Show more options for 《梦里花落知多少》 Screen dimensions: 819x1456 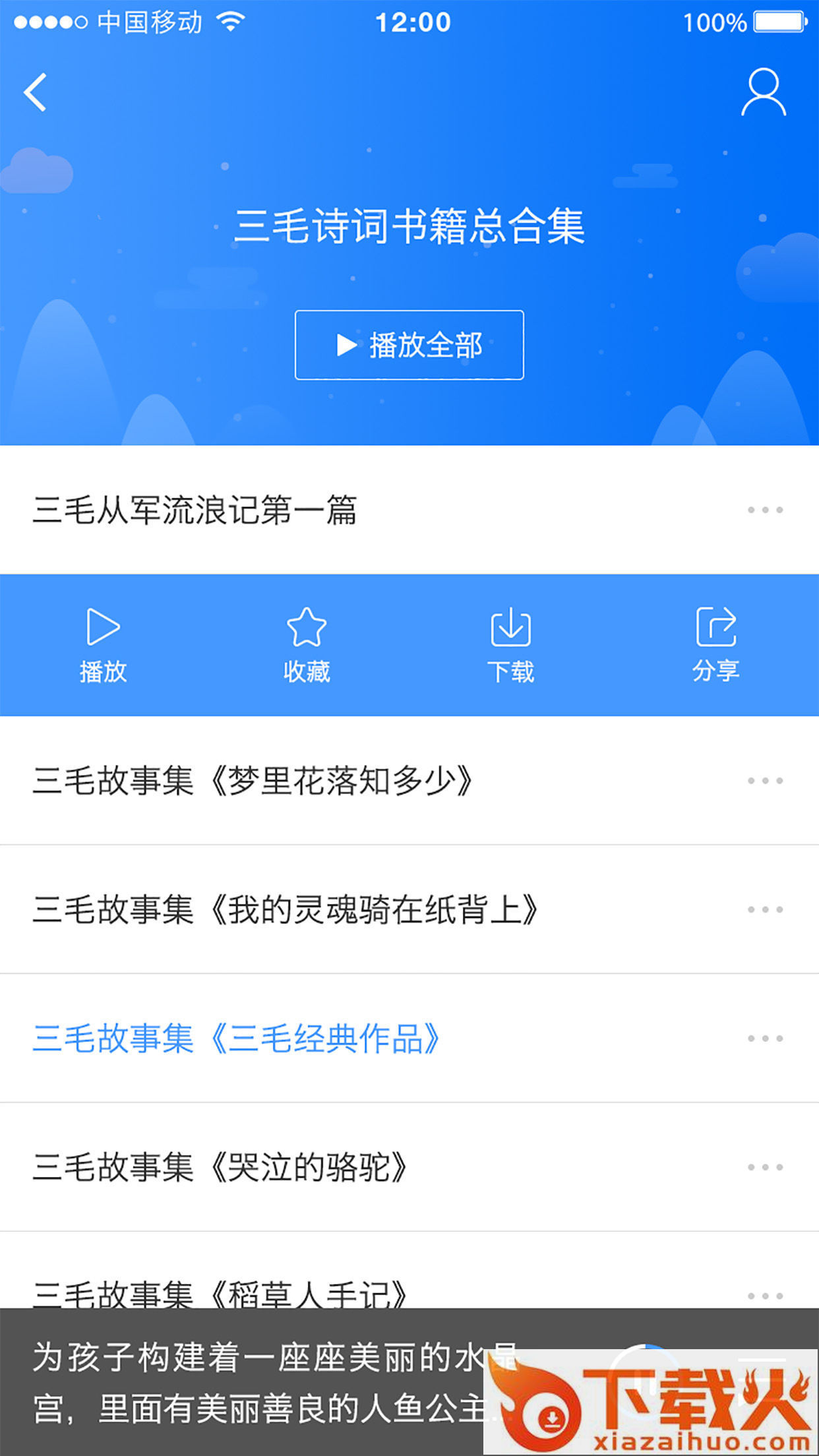(765, 781)
